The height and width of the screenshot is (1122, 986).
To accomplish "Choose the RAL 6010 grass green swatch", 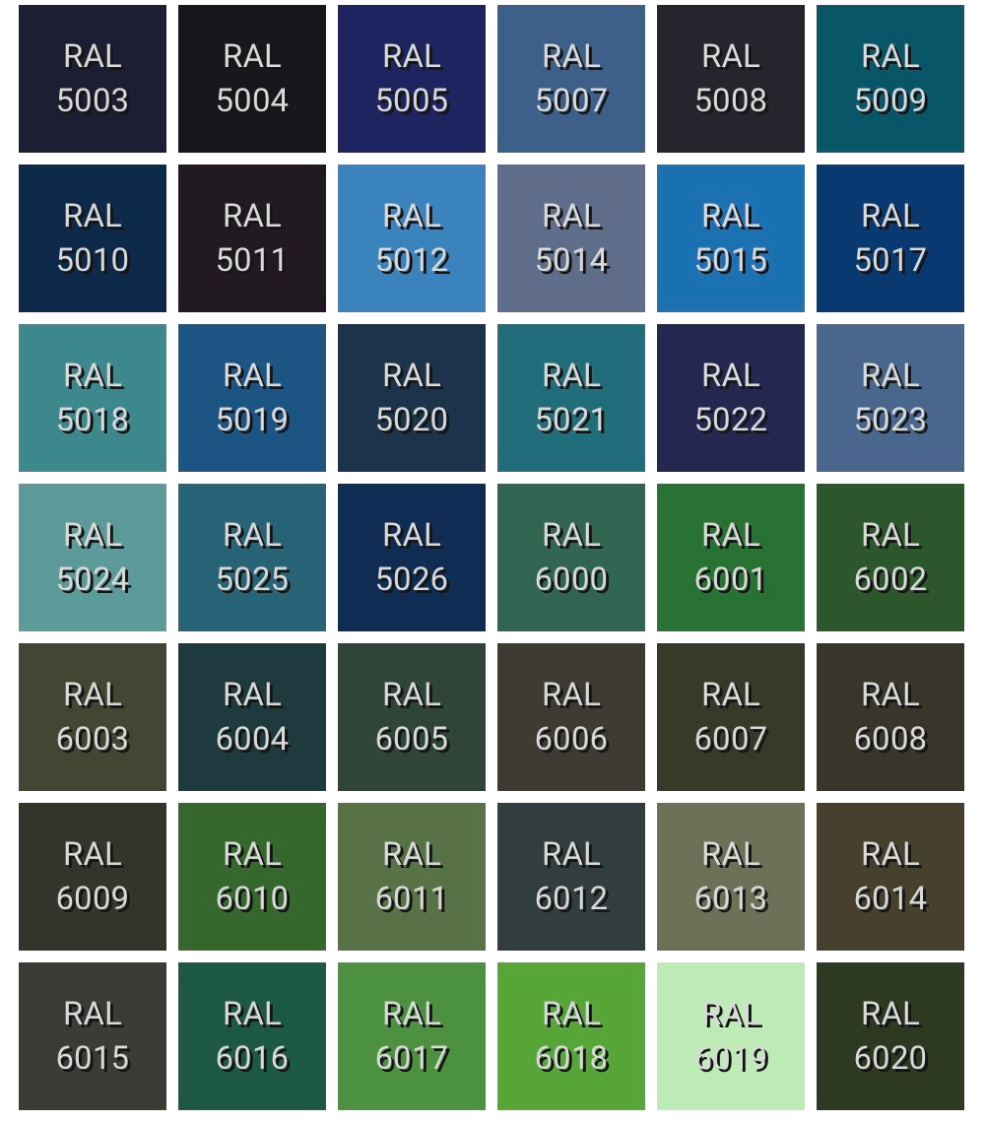I will tap(252, 877).
